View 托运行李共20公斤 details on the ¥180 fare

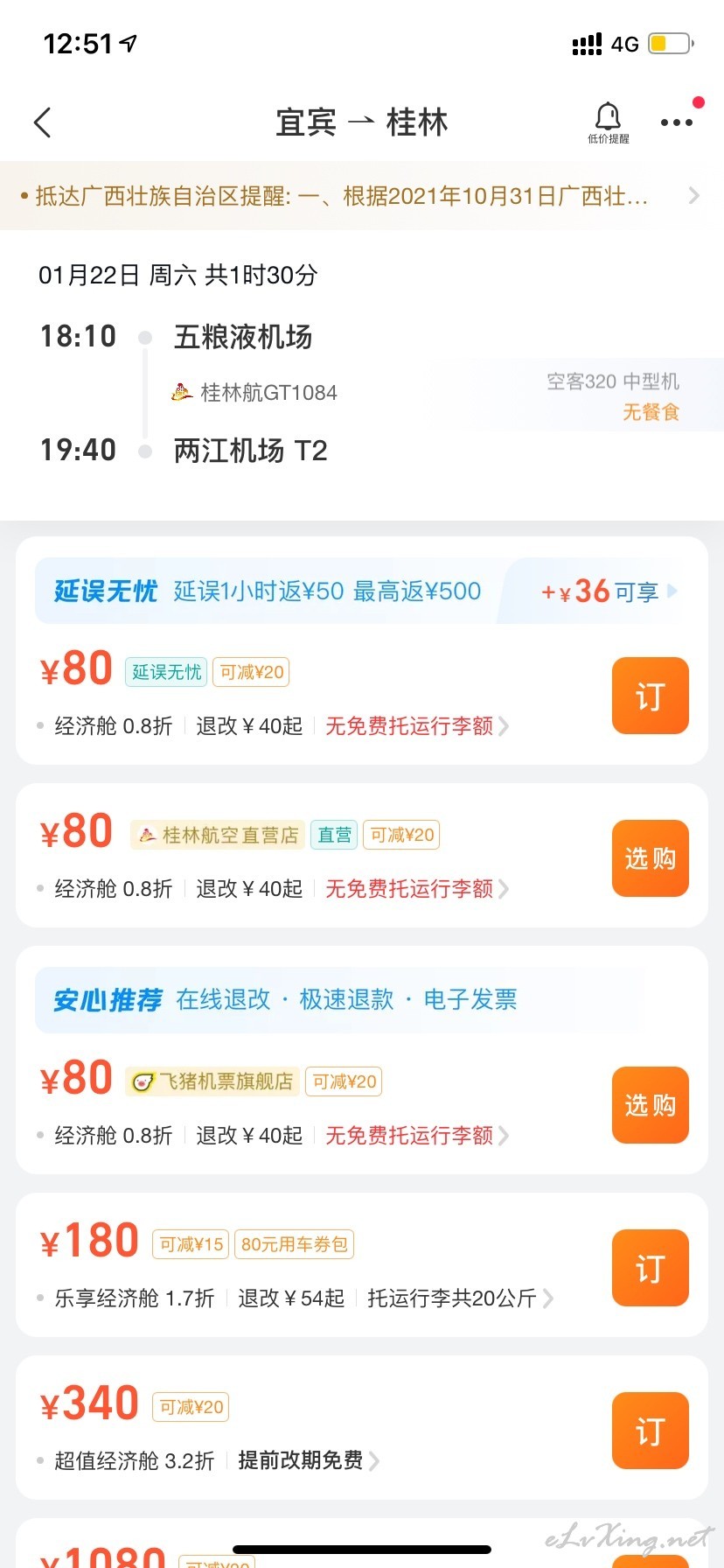pyautogui.click(x=460, y=1298)
